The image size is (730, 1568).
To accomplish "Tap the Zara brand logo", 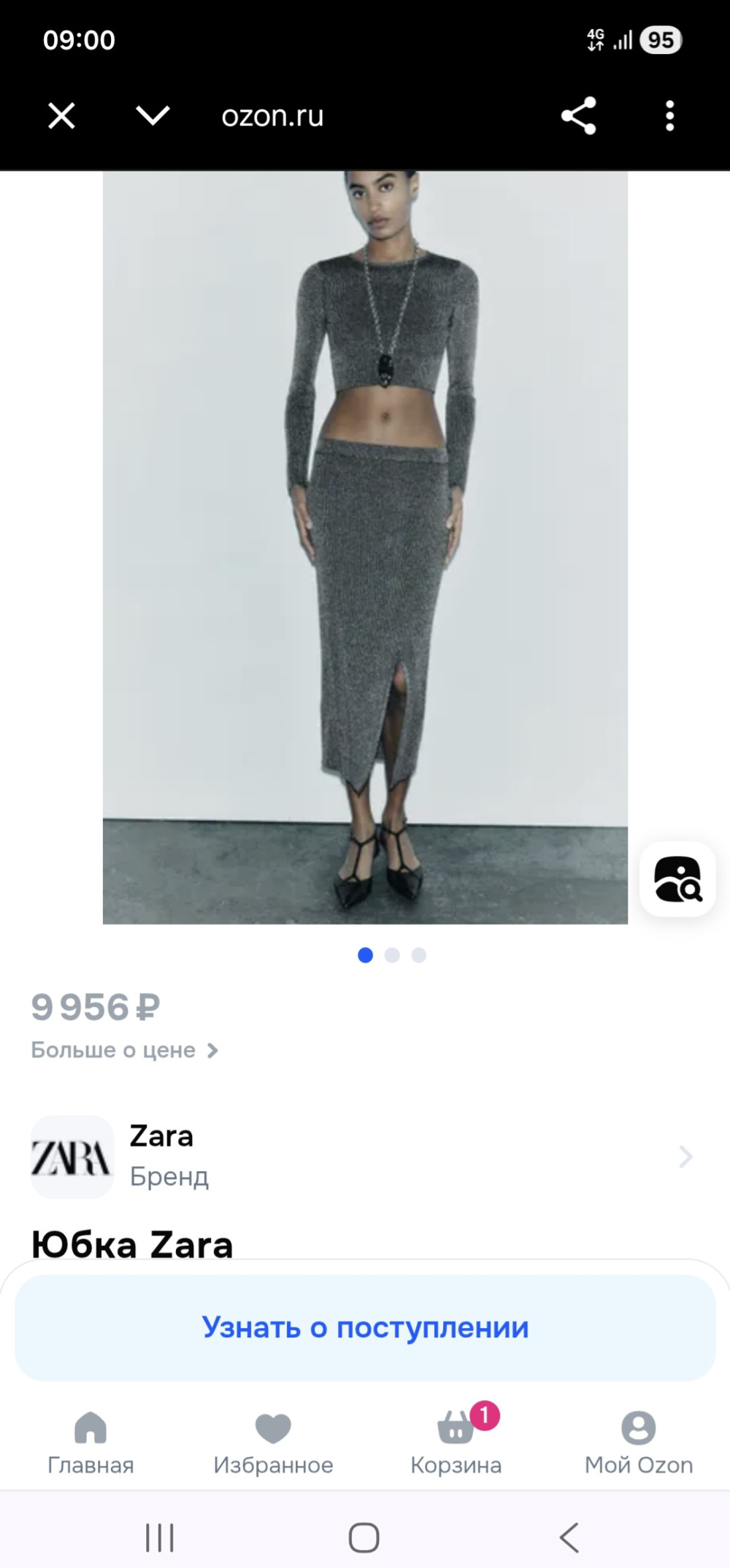I will point(72,1156).
